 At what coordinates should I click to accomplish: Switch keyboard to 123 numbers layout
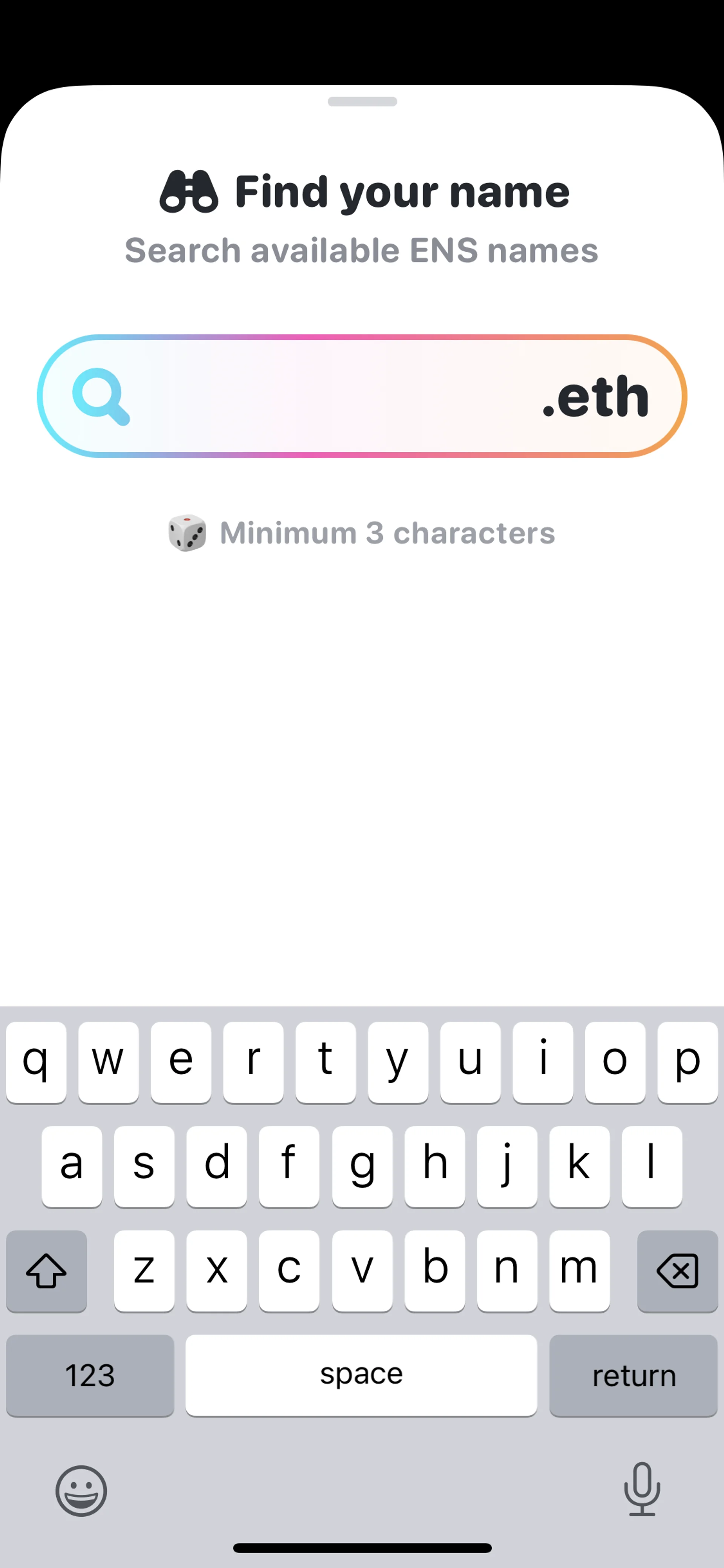point(90,1375)
